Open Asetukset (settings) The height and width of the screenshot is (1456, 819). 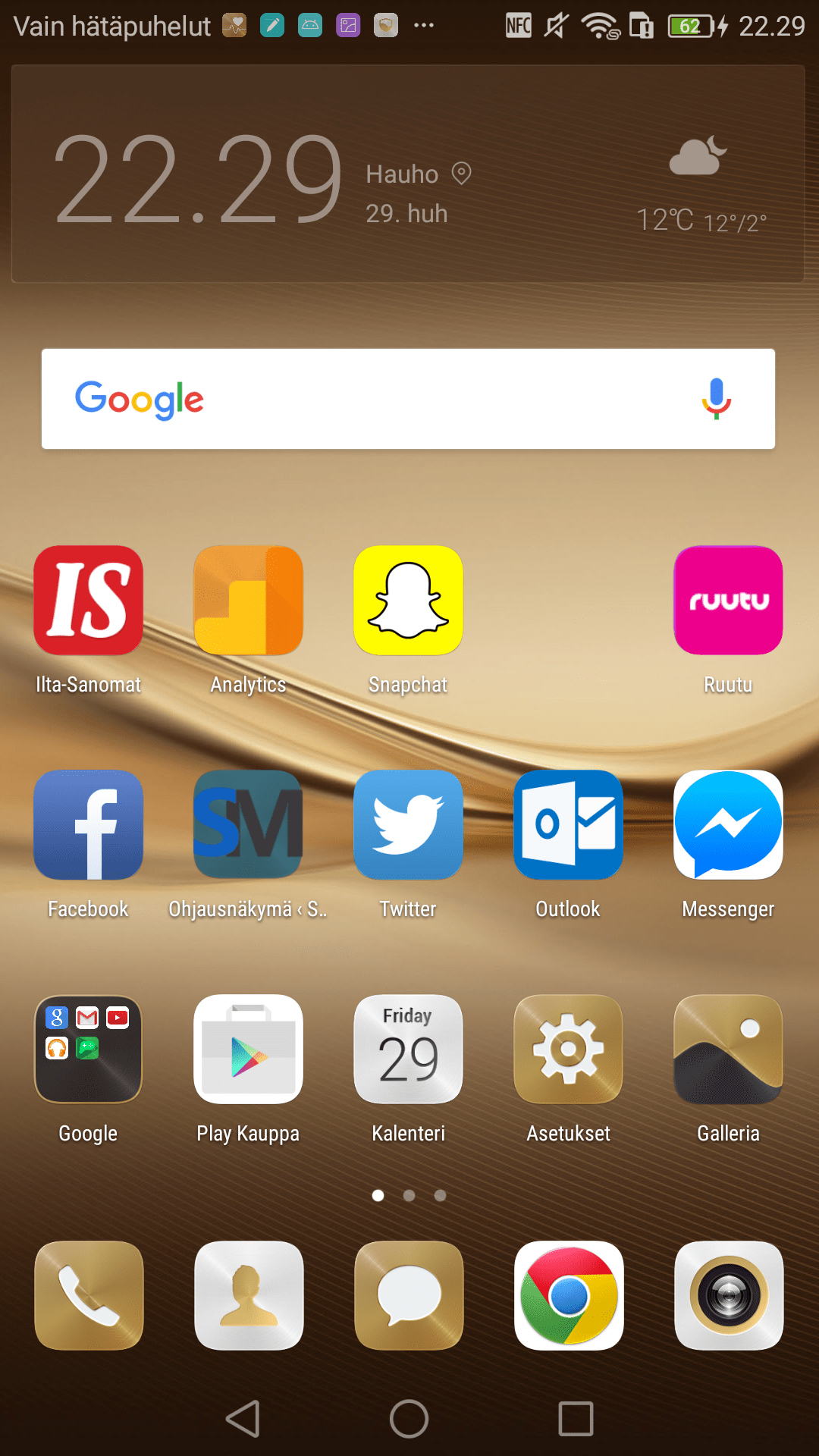[568, 1050]
